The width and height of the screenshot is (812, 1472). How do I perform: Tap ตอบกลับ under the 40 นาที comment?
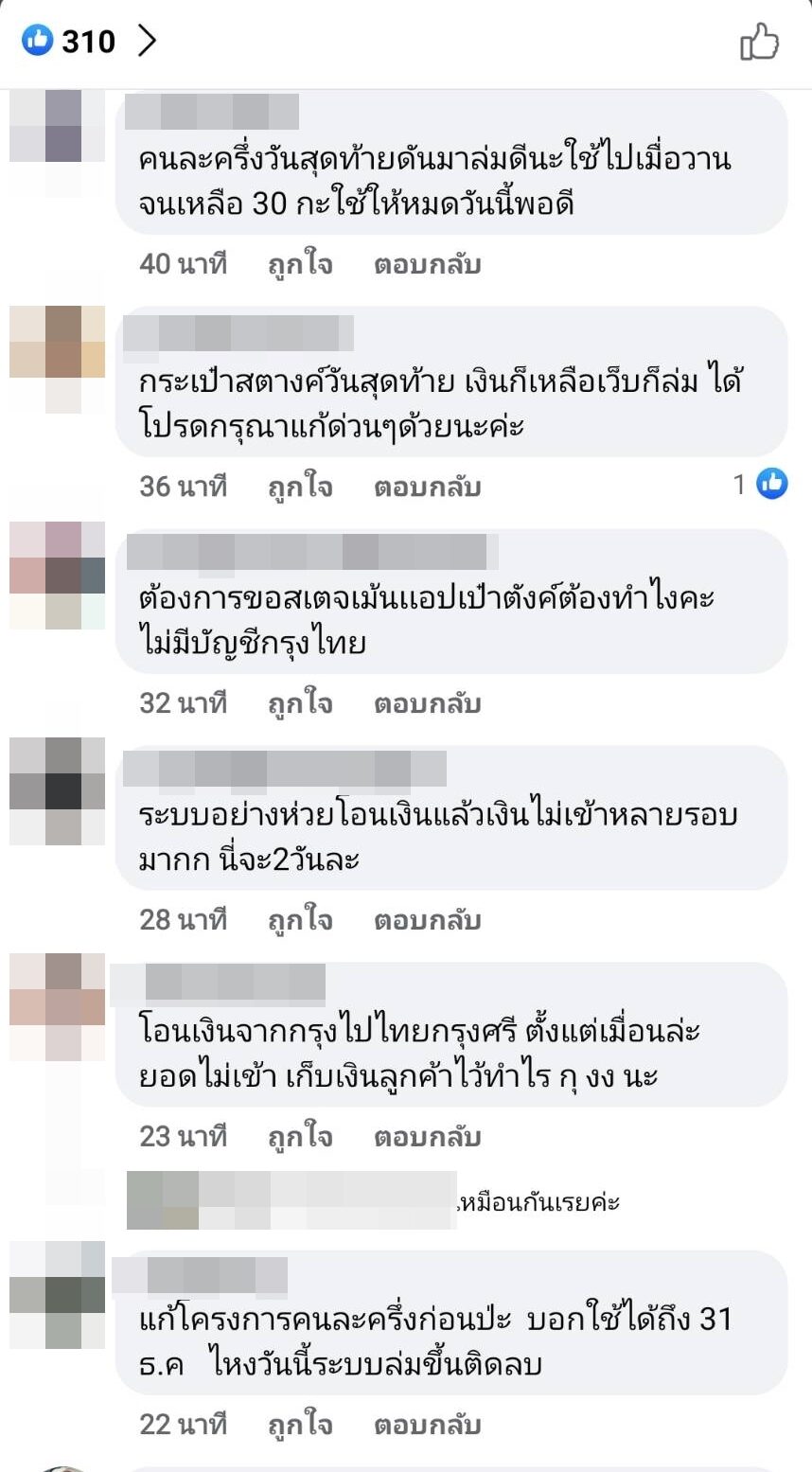(427, 264)
